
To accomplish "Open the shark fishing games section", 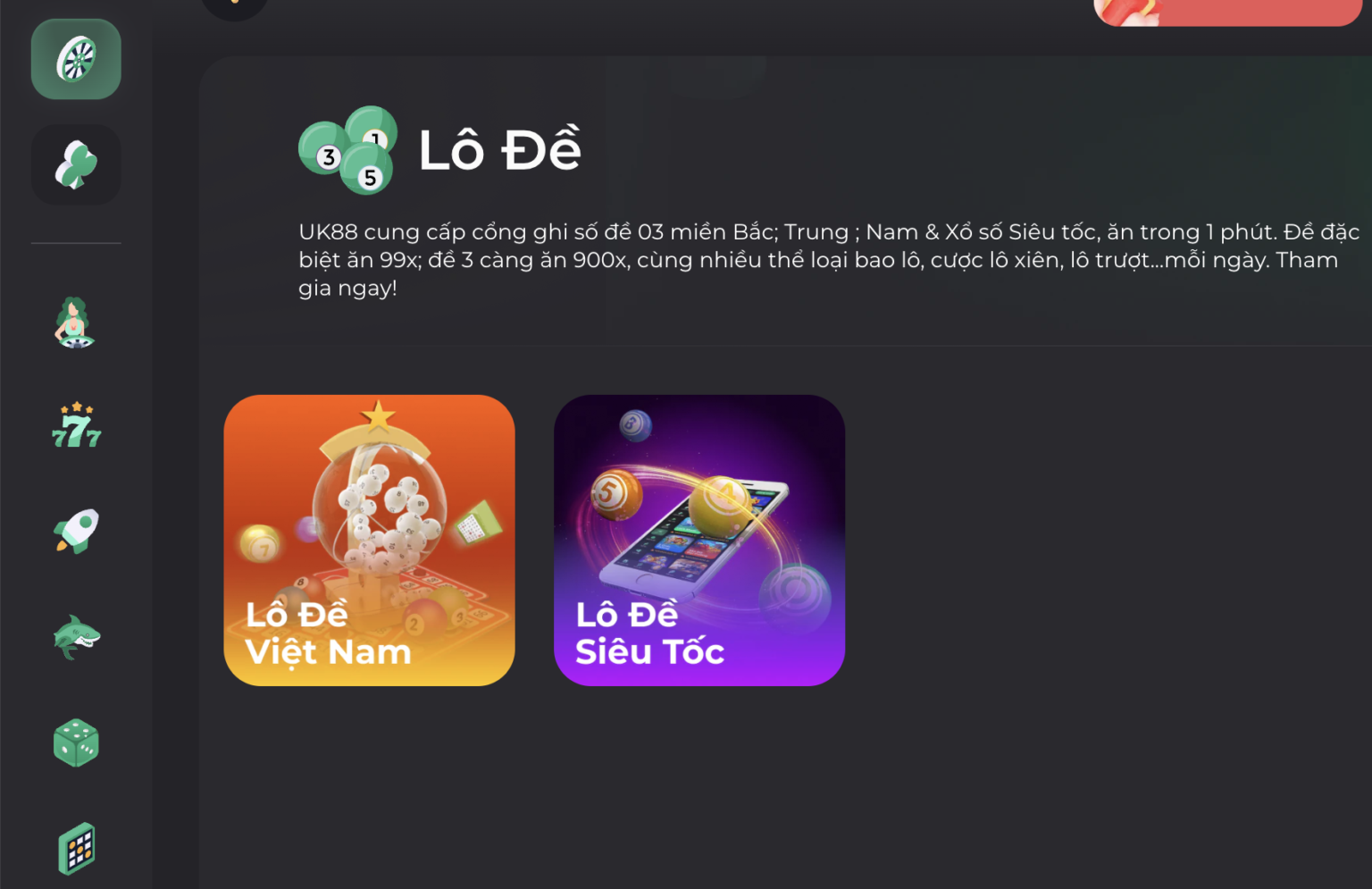I will (x=76, y=636).
